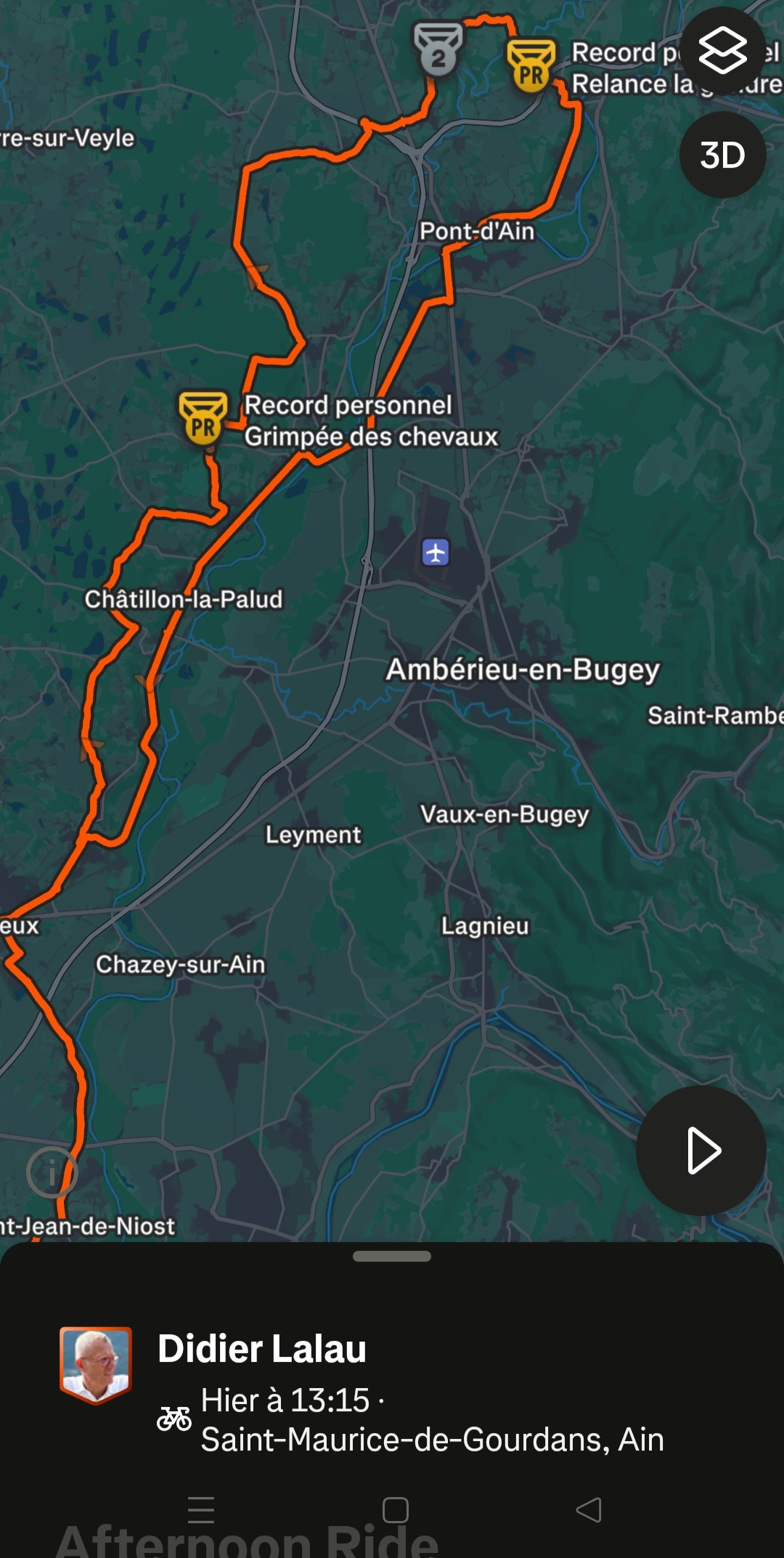This screenshot has width=784, height=1558.
Task: Select the Relance PR segment marker
Action: [x=531, y=67]
